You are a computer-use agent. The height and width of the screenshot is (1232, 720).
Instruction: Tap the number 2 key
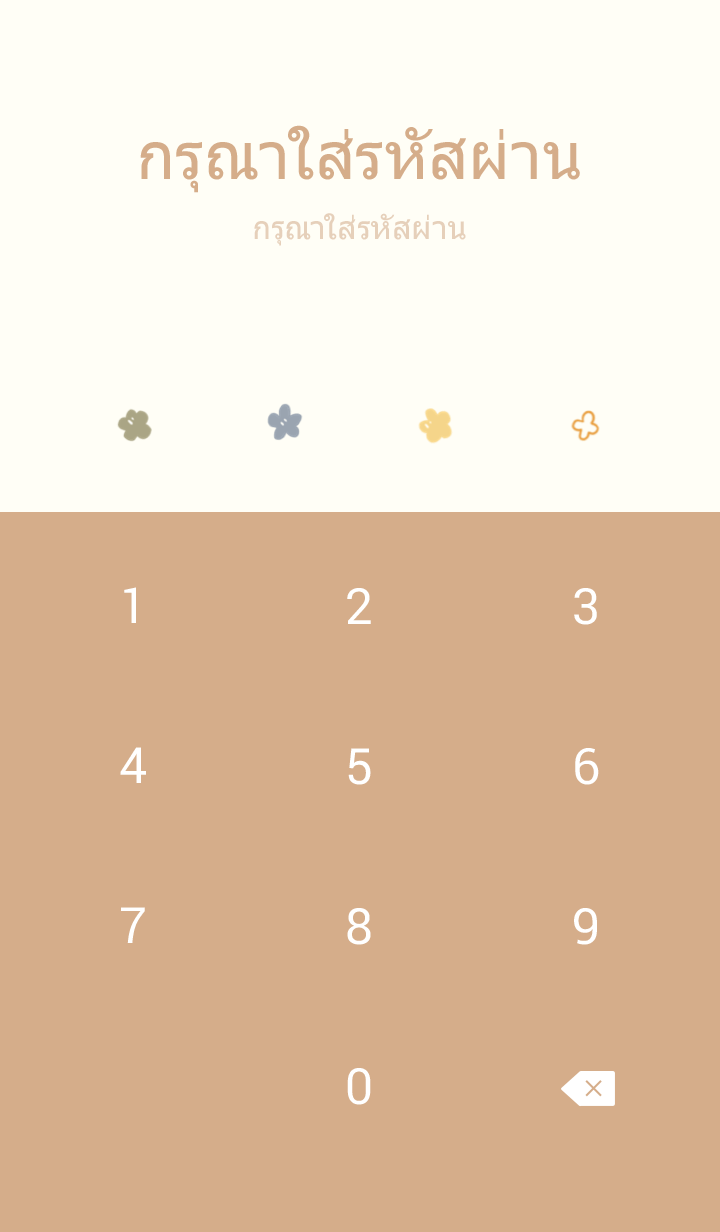click(x=359, y=607)
